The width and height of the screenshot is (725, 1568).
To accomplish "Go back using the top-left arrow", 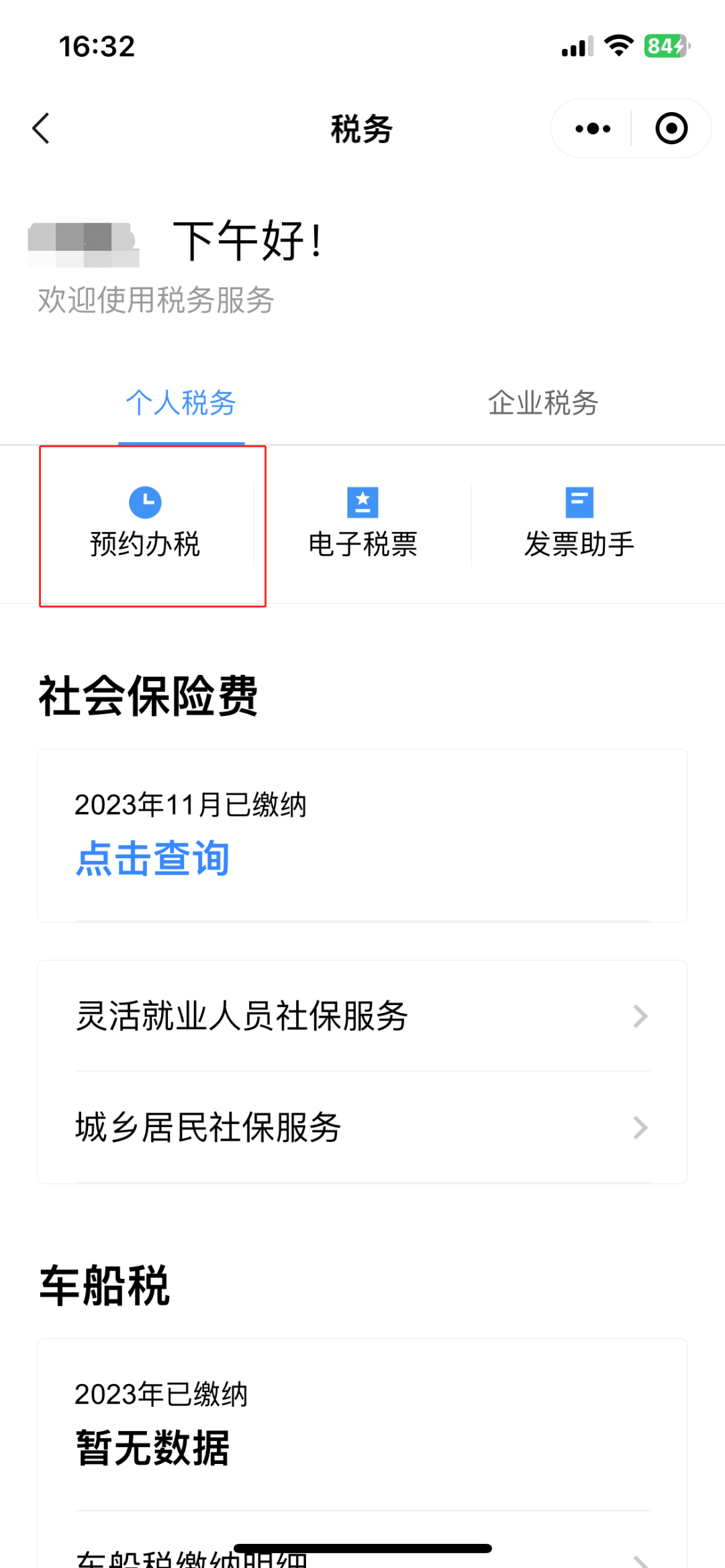I will click(41, 128).
